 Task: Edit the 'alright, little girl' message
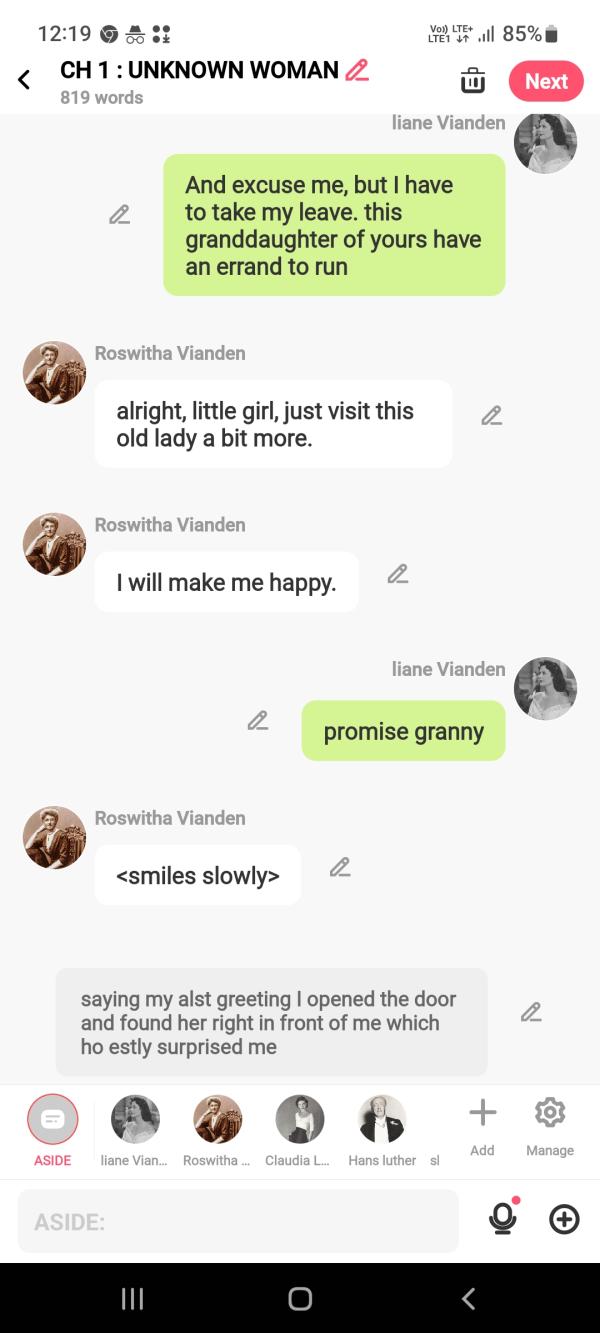(x=490, y=415)
